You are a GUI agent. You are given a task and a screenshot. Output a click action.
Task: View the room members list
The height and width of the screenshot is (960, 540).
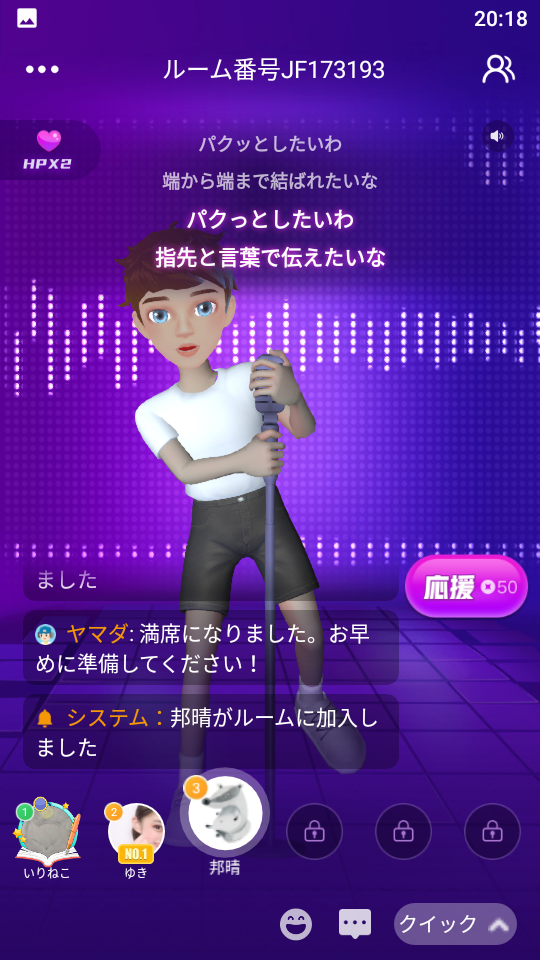click(x=498, y=69)
